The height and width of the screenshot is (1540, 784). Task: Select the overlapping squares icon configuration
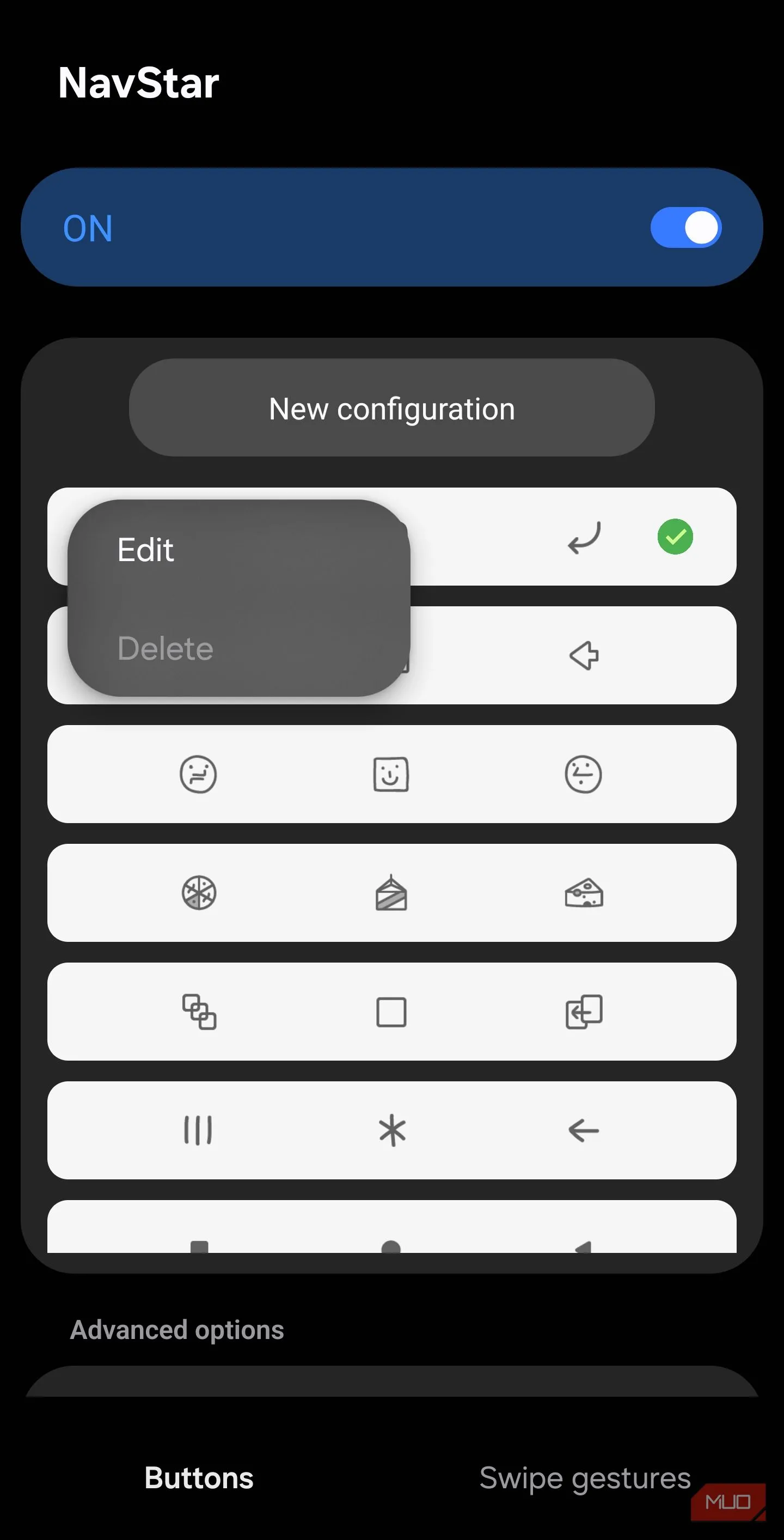point(391,1012)
